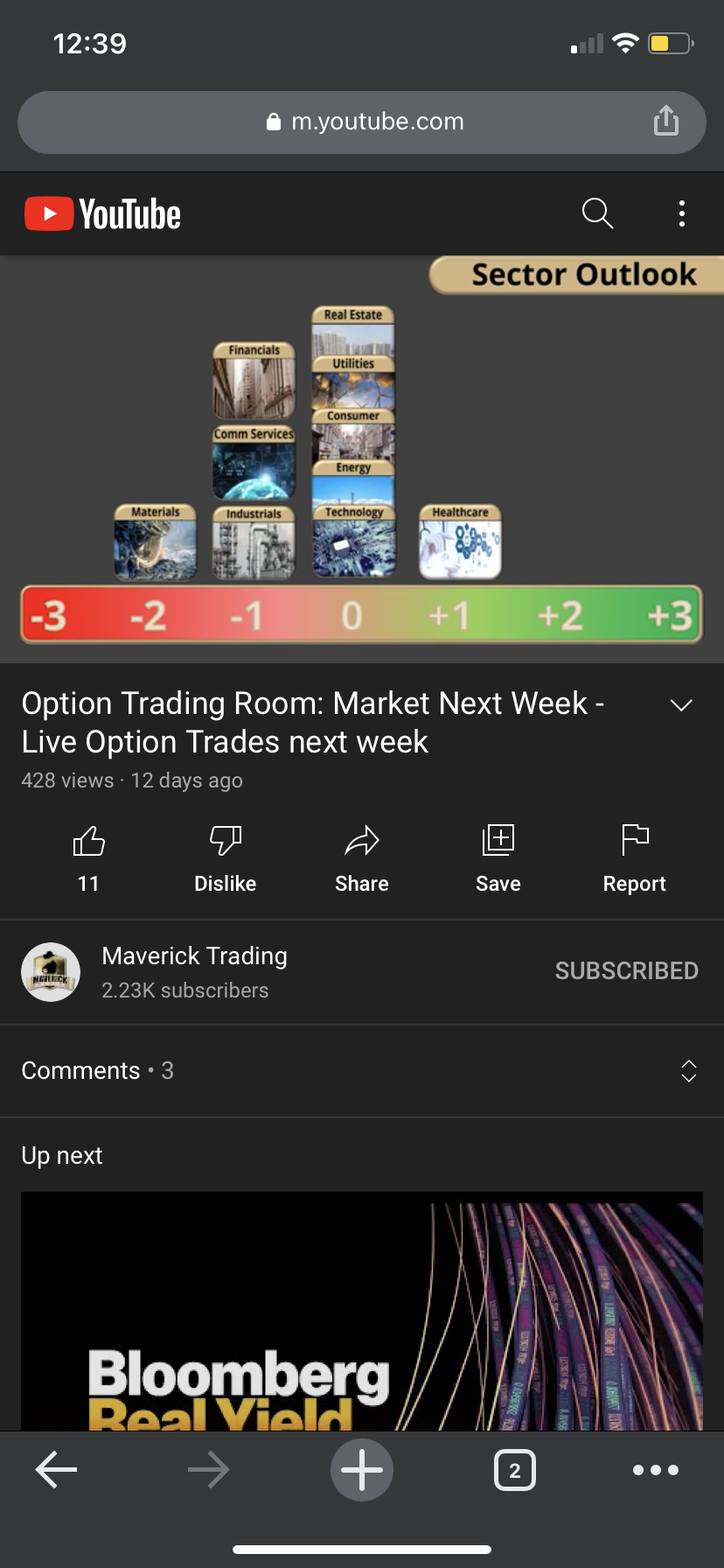The image size is (724, 1568).
Task: Report this video
Action: tap(634, 857)
